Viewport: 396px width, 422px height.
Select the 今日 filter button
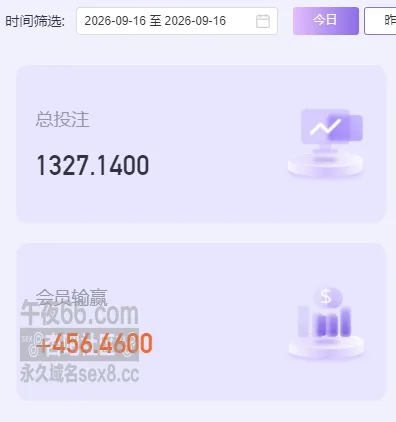pyautogui.click(x=326, y=21)
